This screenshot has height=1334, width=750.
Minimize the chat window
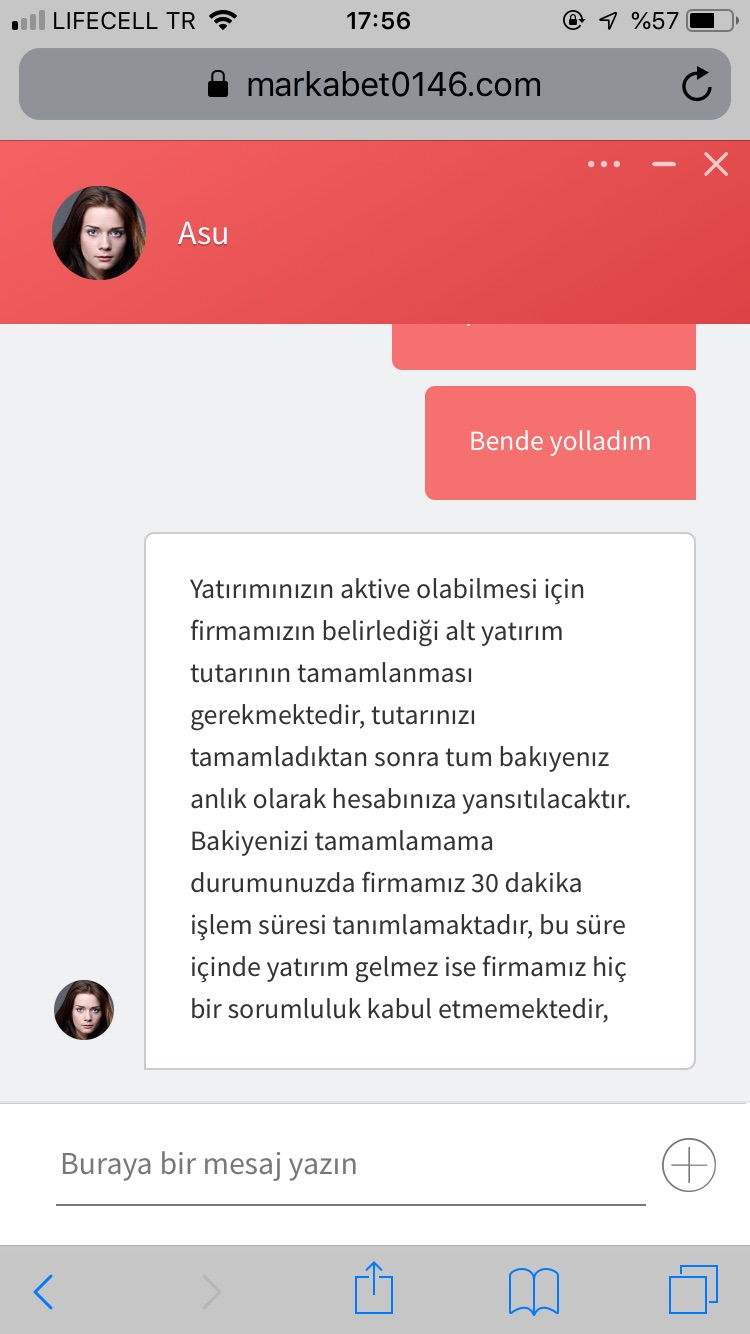[664, 165]
